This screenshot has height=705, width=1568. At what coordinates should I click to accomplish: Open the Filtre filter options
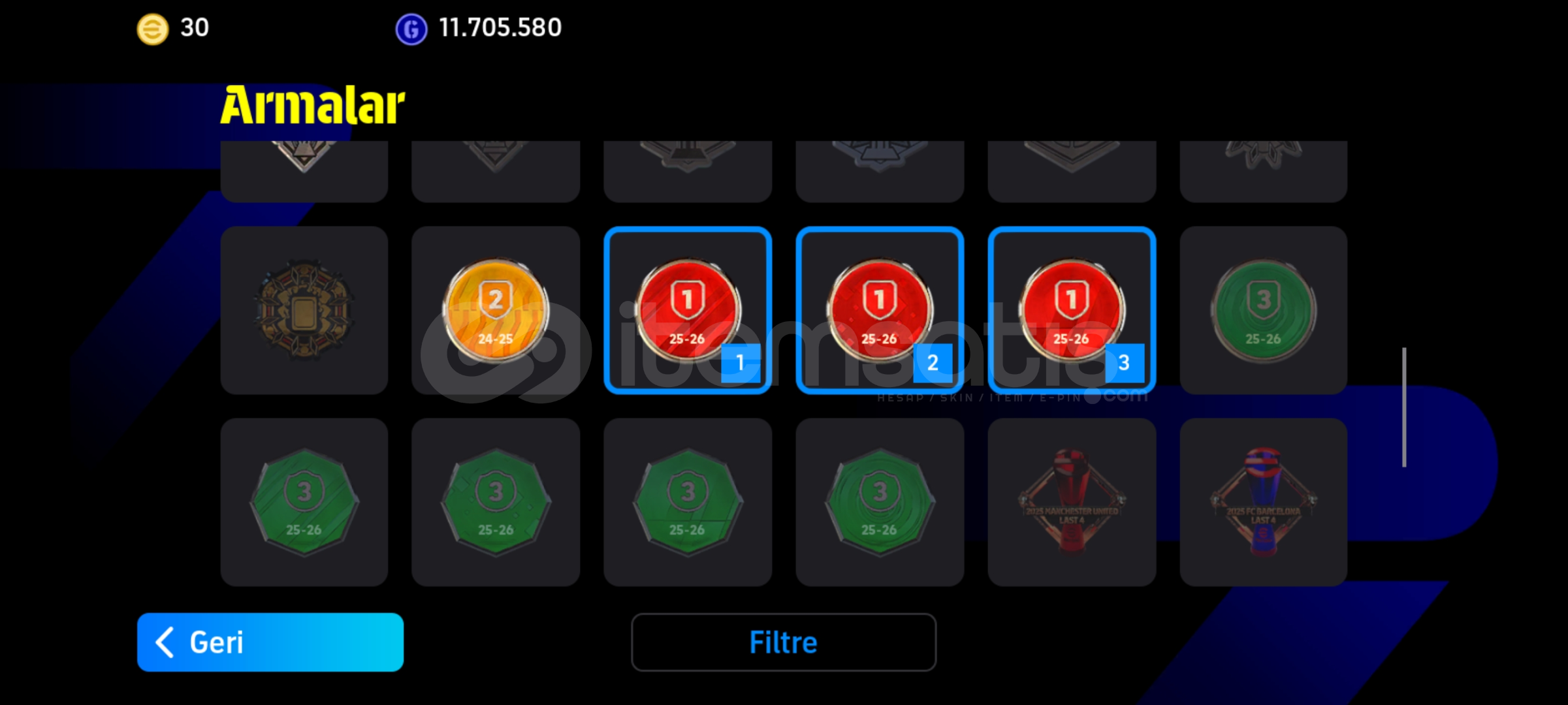[x=783, y=642]
